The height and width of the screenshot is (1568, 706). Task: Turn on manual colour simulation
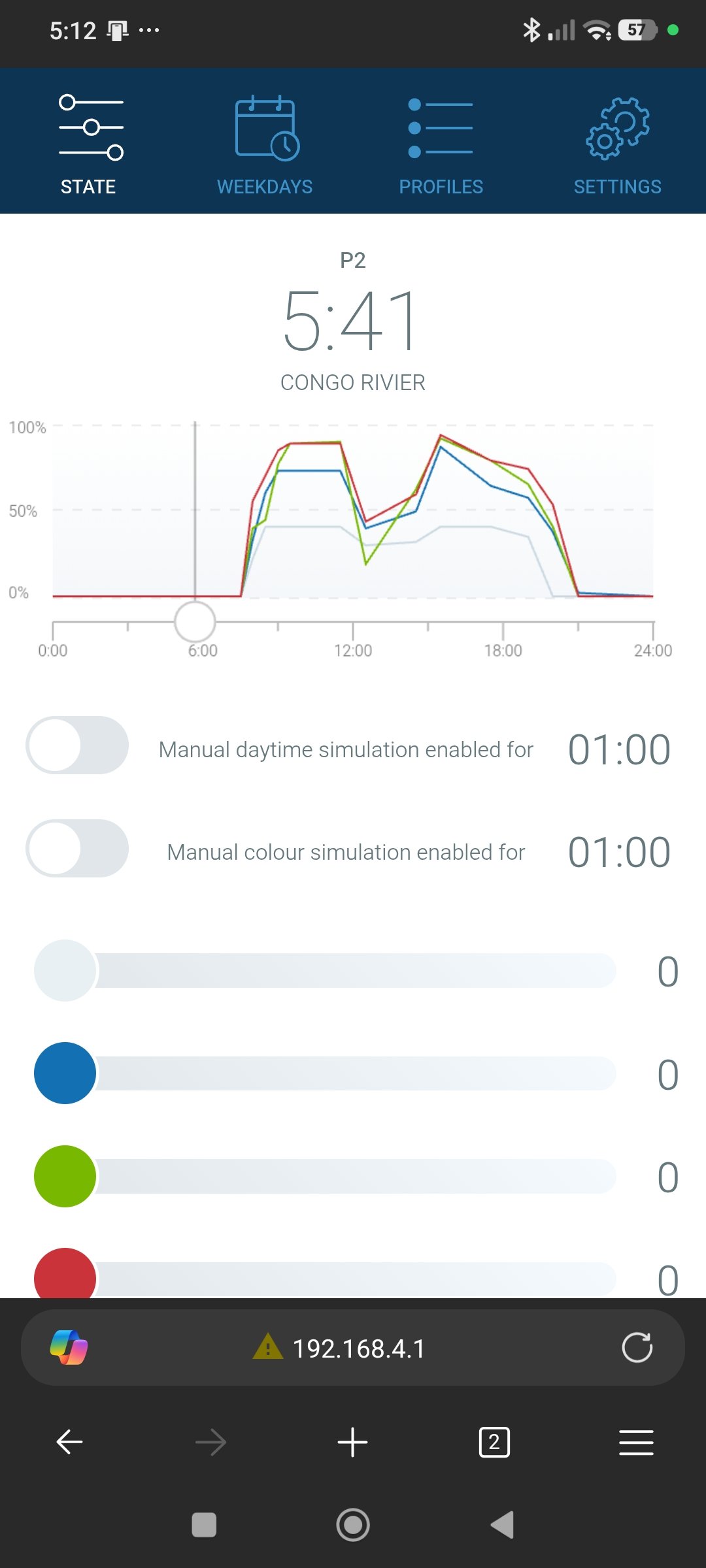[x=77, y=849]
